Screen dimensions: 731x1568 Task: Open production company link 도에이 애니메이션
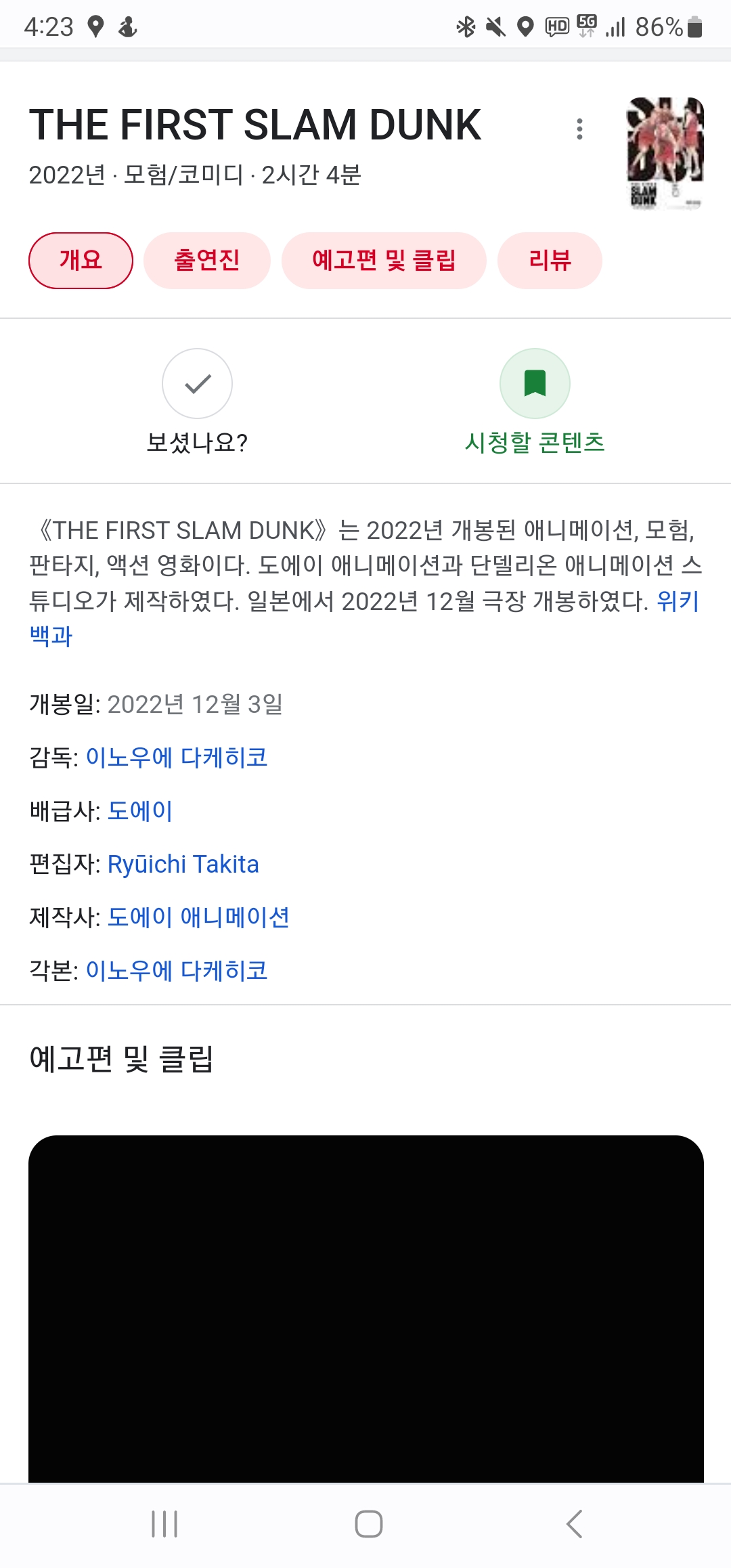click(198, 917)
